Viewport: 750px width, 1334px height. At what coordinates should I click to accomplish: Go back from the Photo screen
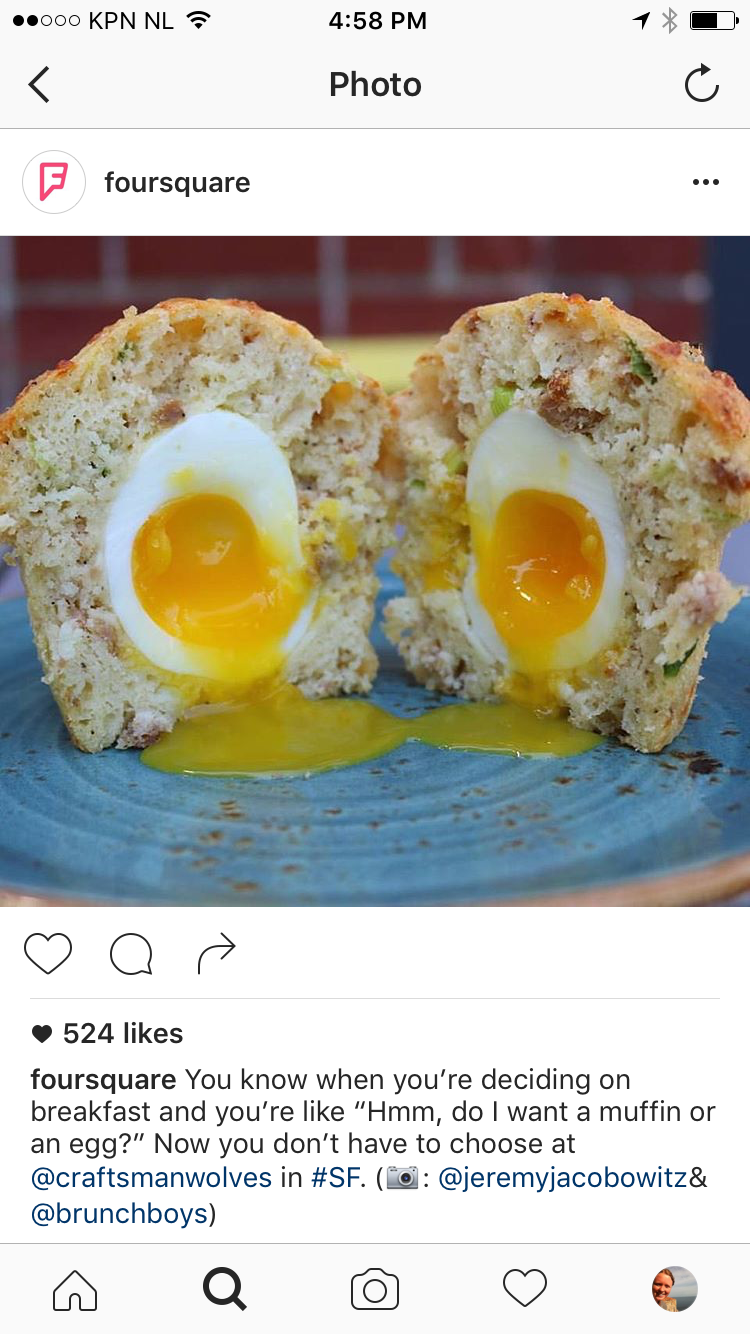40,85
